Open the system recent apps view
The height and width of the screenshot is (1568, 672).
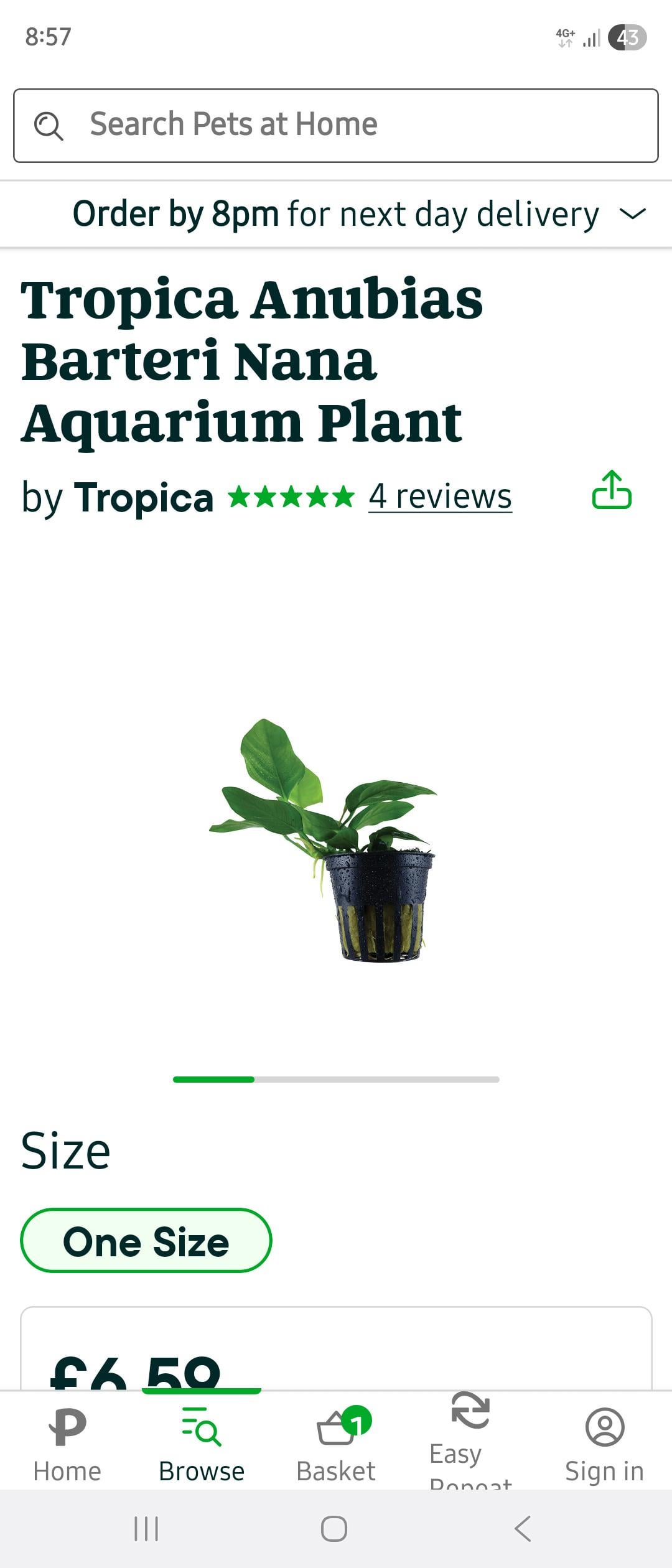tap(147, 1528)
